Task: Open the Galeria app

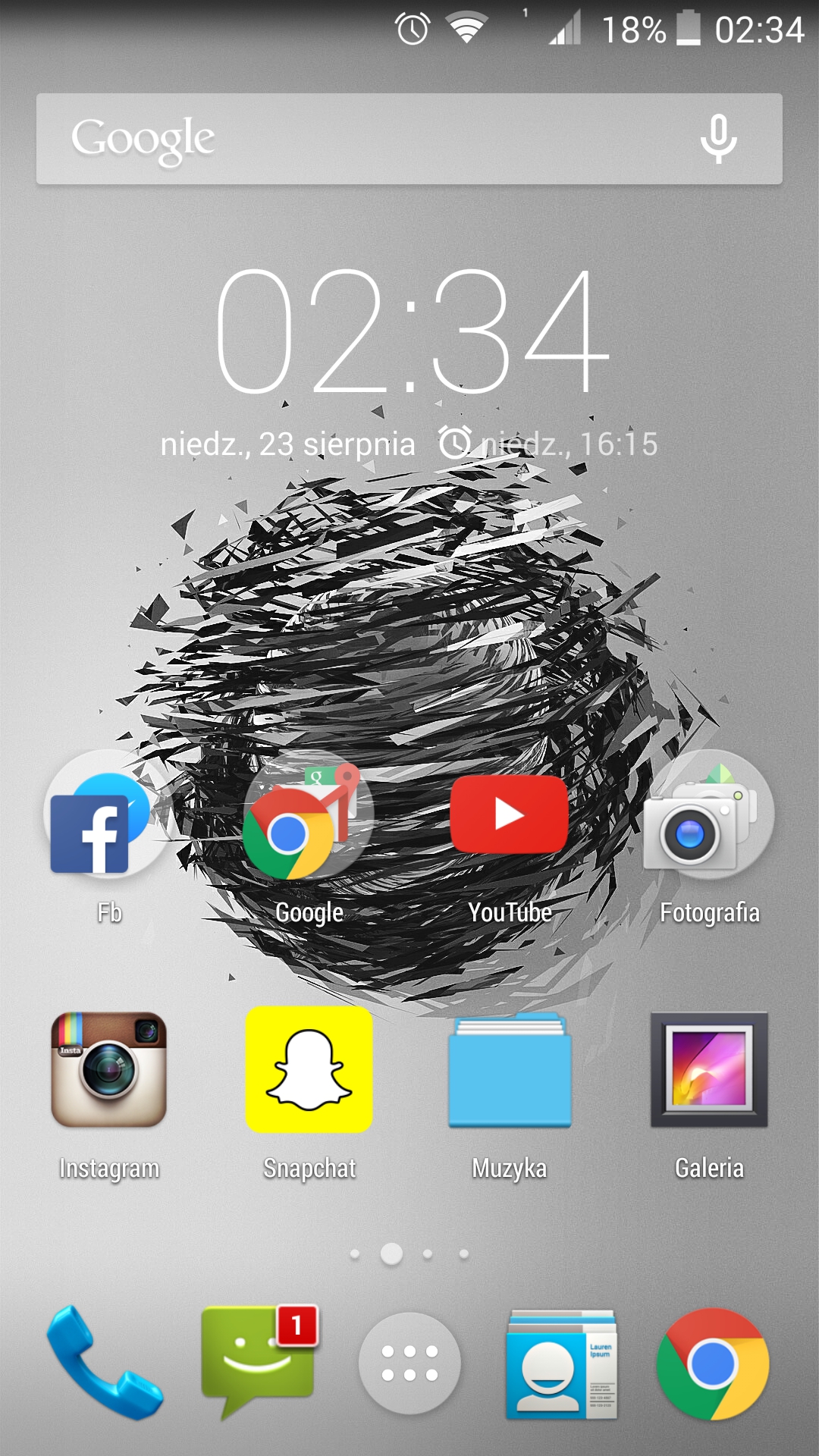Action: tap(709, 1070)
